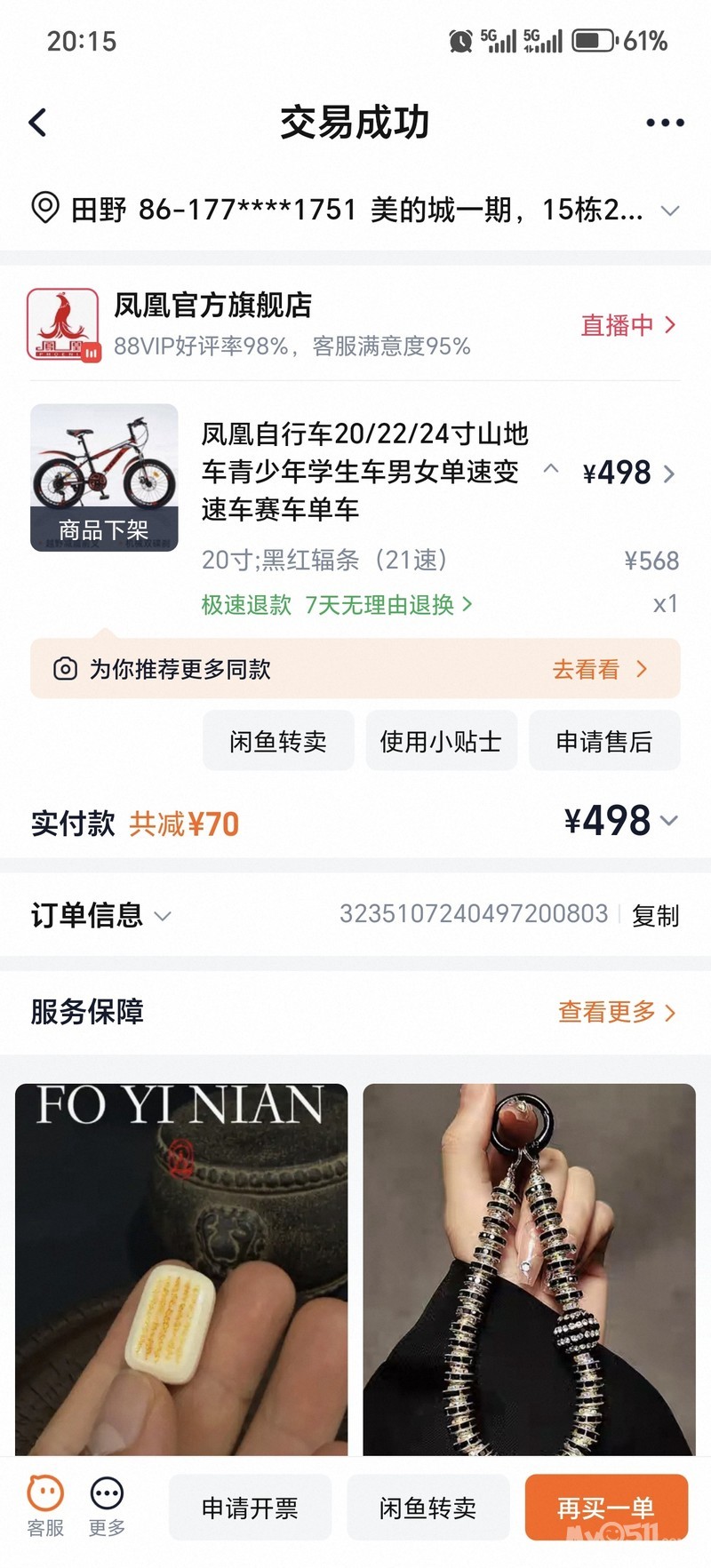Expand the 实付款 ¥498 payment breakdown
This screenshot has height=1568, width=711.
(620, 821)
